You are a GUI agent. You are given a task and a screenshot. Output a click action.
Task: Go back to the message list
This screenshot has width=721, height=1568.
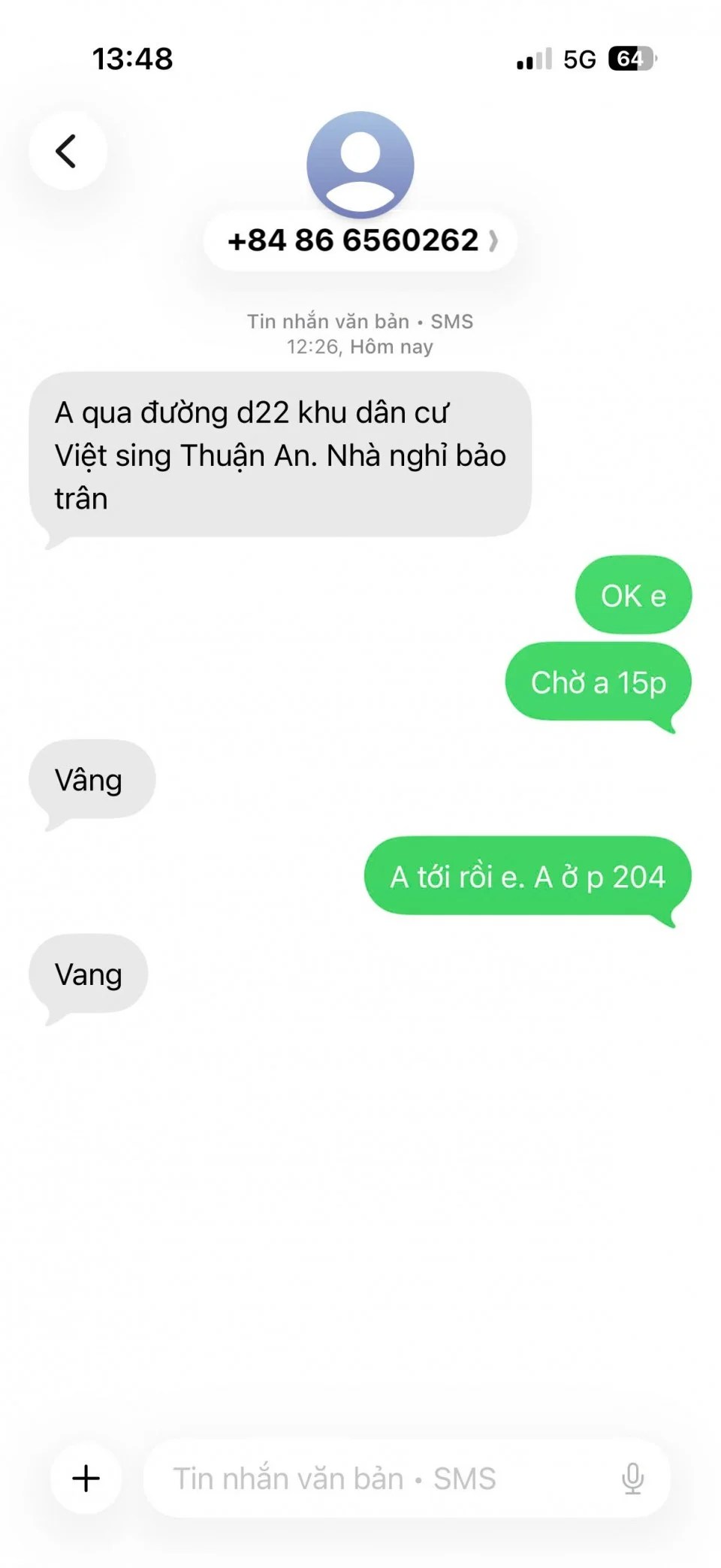(x=68, y=151)
